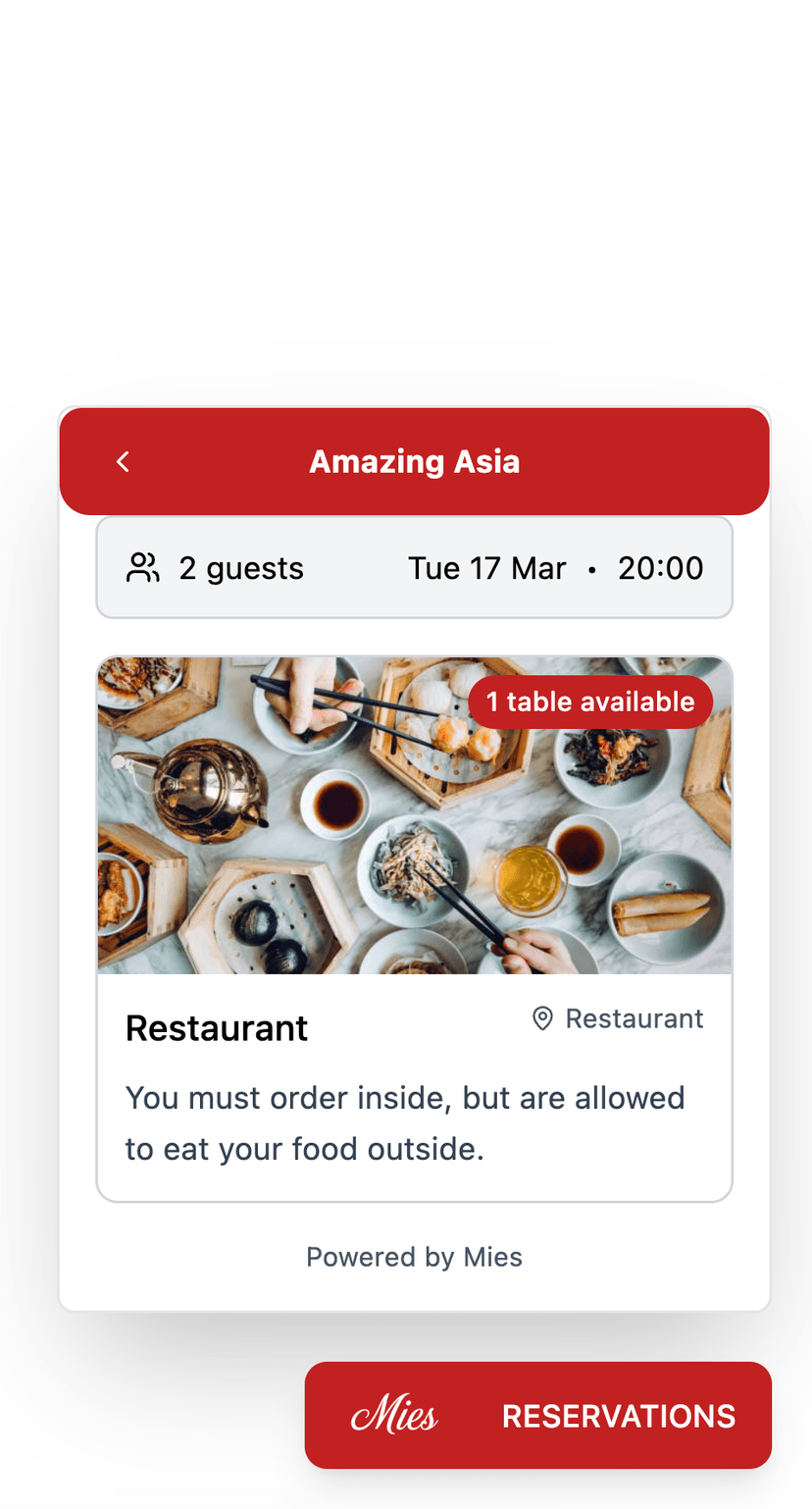Image resolution: width=812 pixels, height=1509 pixels.
Task: Click the Restaurant heading text
Action: tap(216, 1027)
